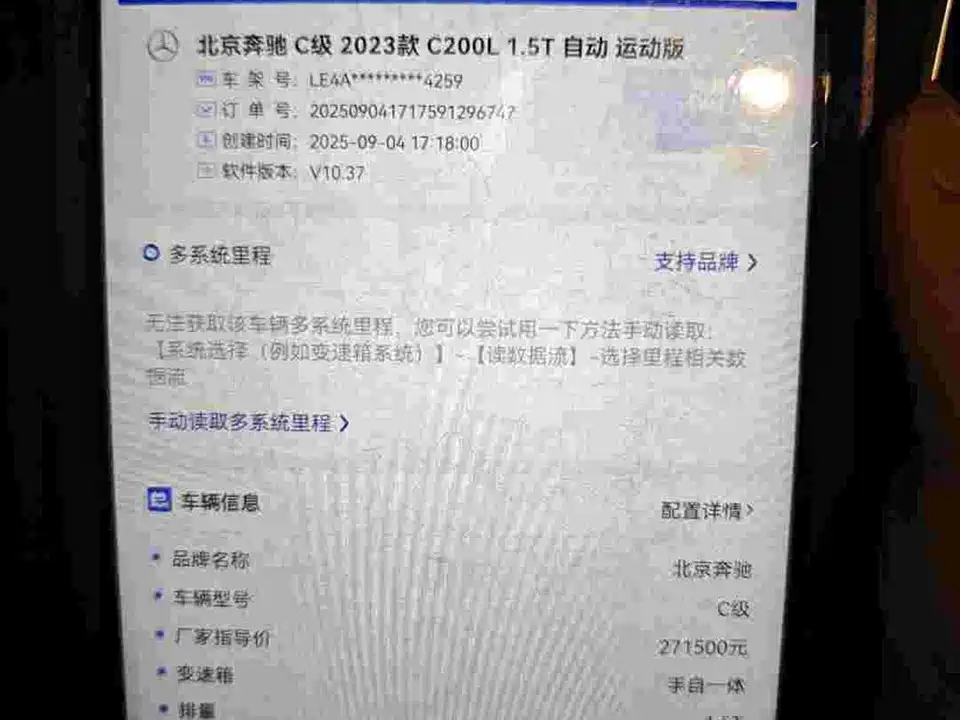
Task: Open 配置详情 configuration details
Action: pyautogui.click(x=706, y=510)
